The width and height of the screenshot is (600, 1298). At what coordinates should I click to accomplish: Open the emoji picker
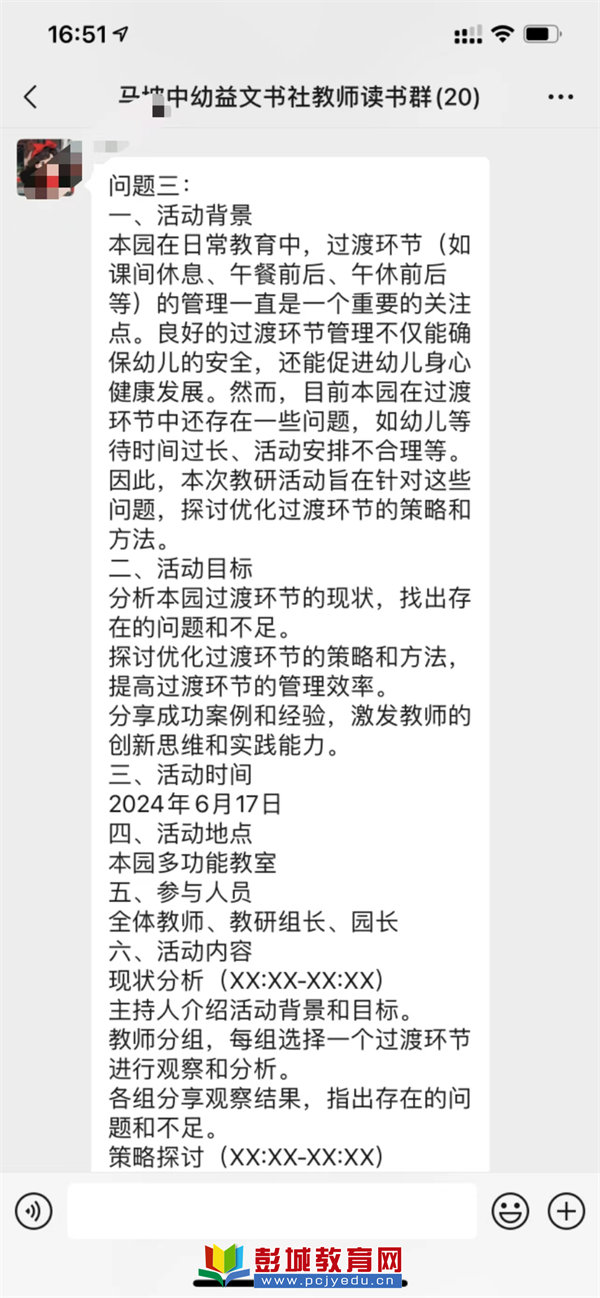510,1212
